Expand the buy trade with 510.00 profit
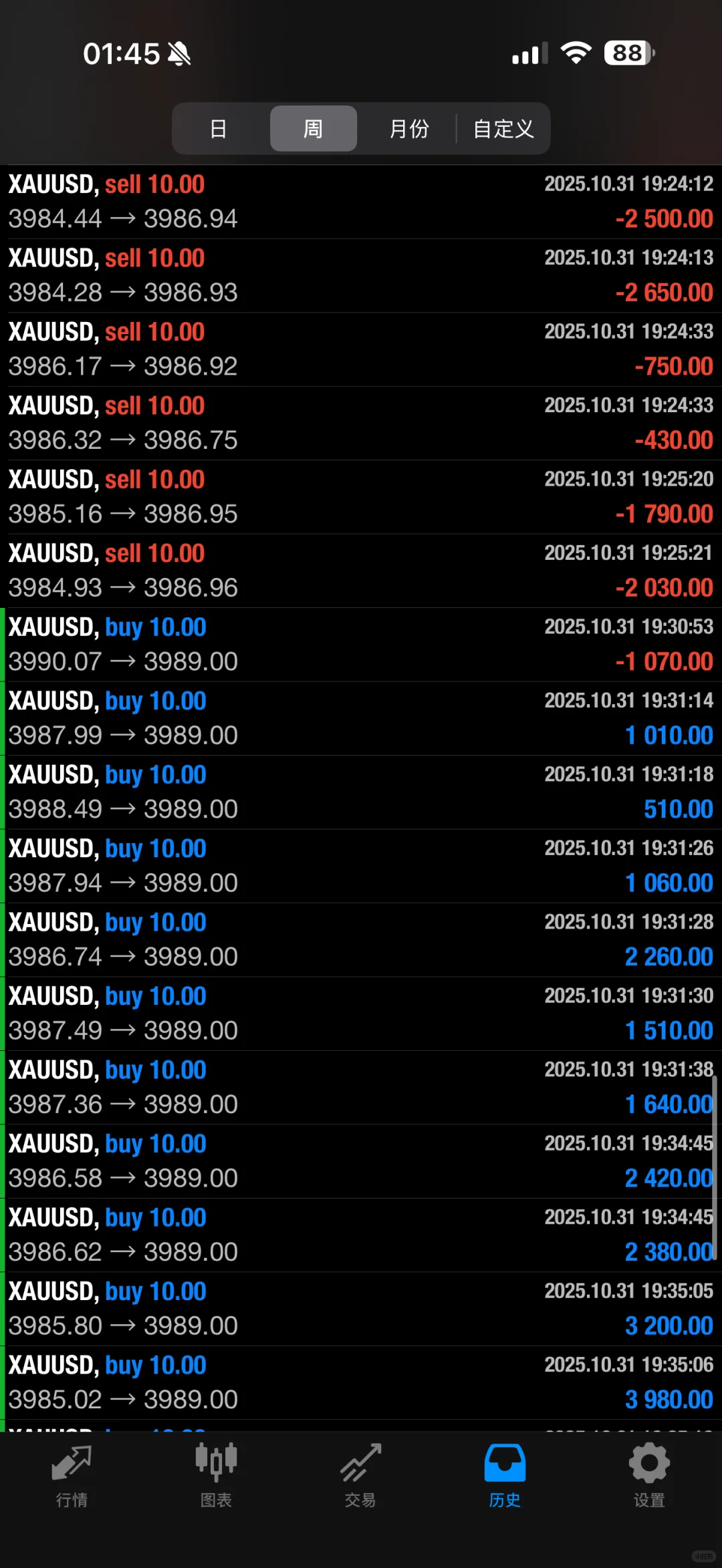 pyautogui.click(x=361, y=792)
